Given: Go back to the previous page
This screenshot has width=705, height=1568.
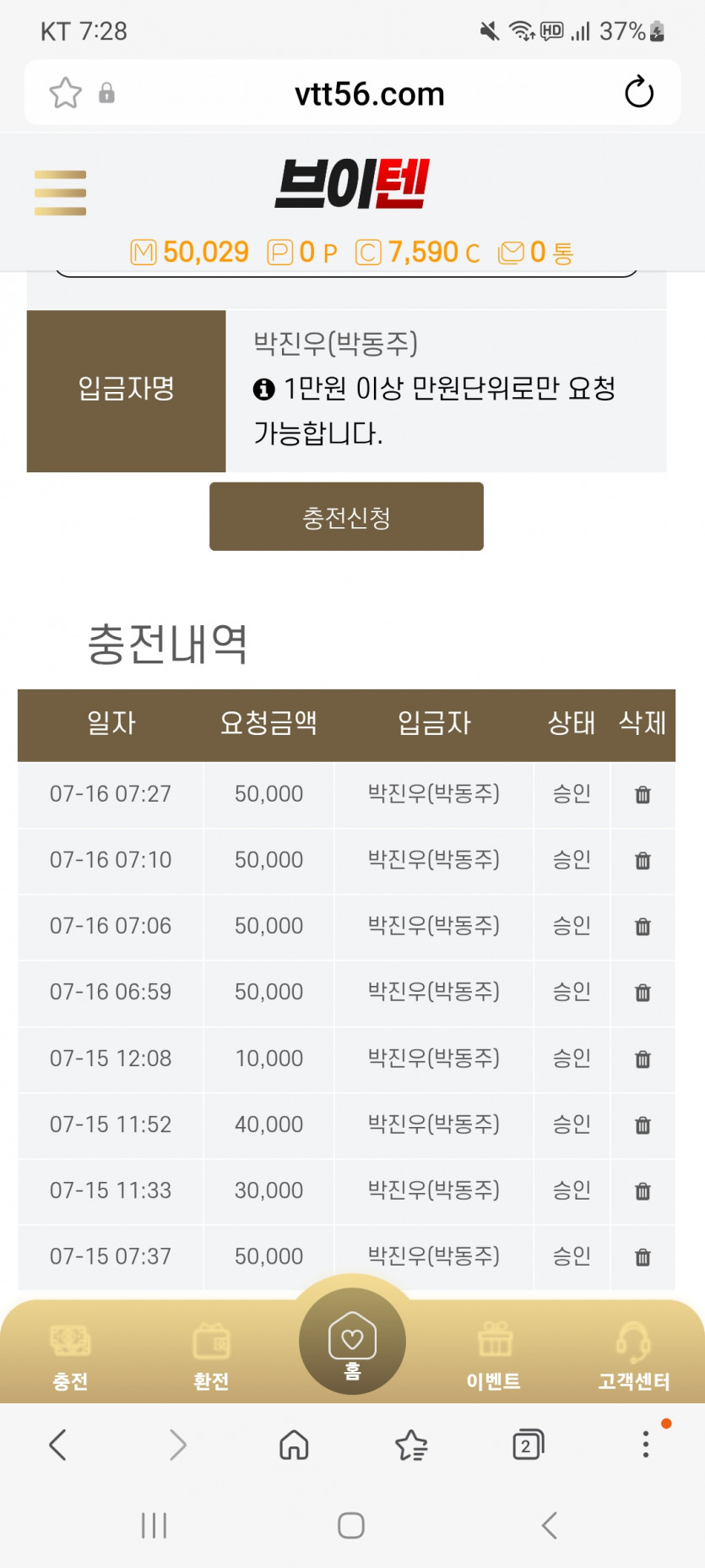Looking at the screenshot, I should click(x=57, y=1445).
